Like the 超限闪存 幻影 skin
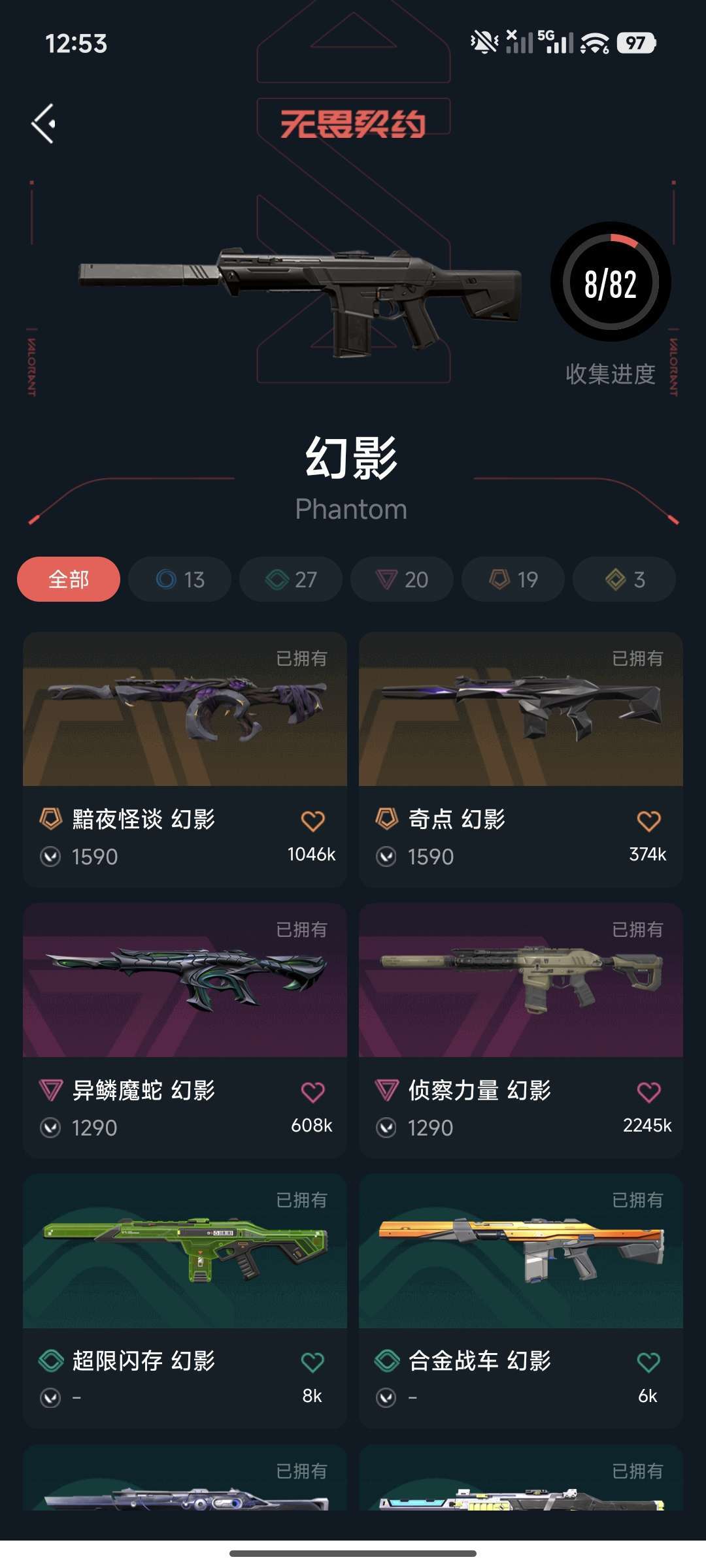 (x=312, y=1362)
